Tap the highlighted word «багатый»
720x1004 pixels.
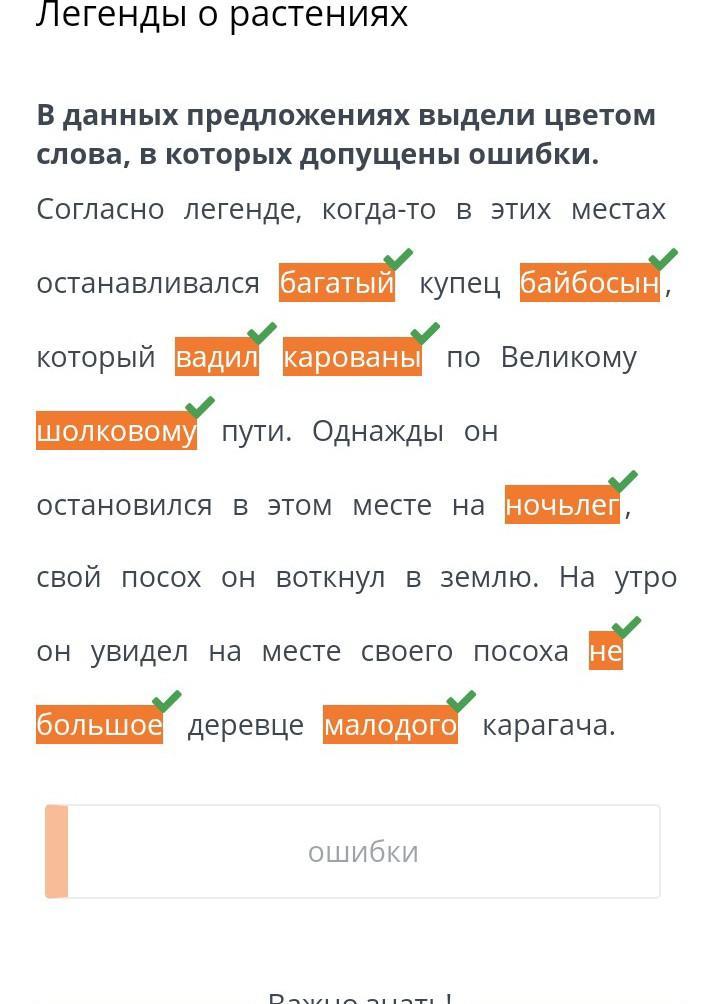pyautogui.click(x=337, y=284)
